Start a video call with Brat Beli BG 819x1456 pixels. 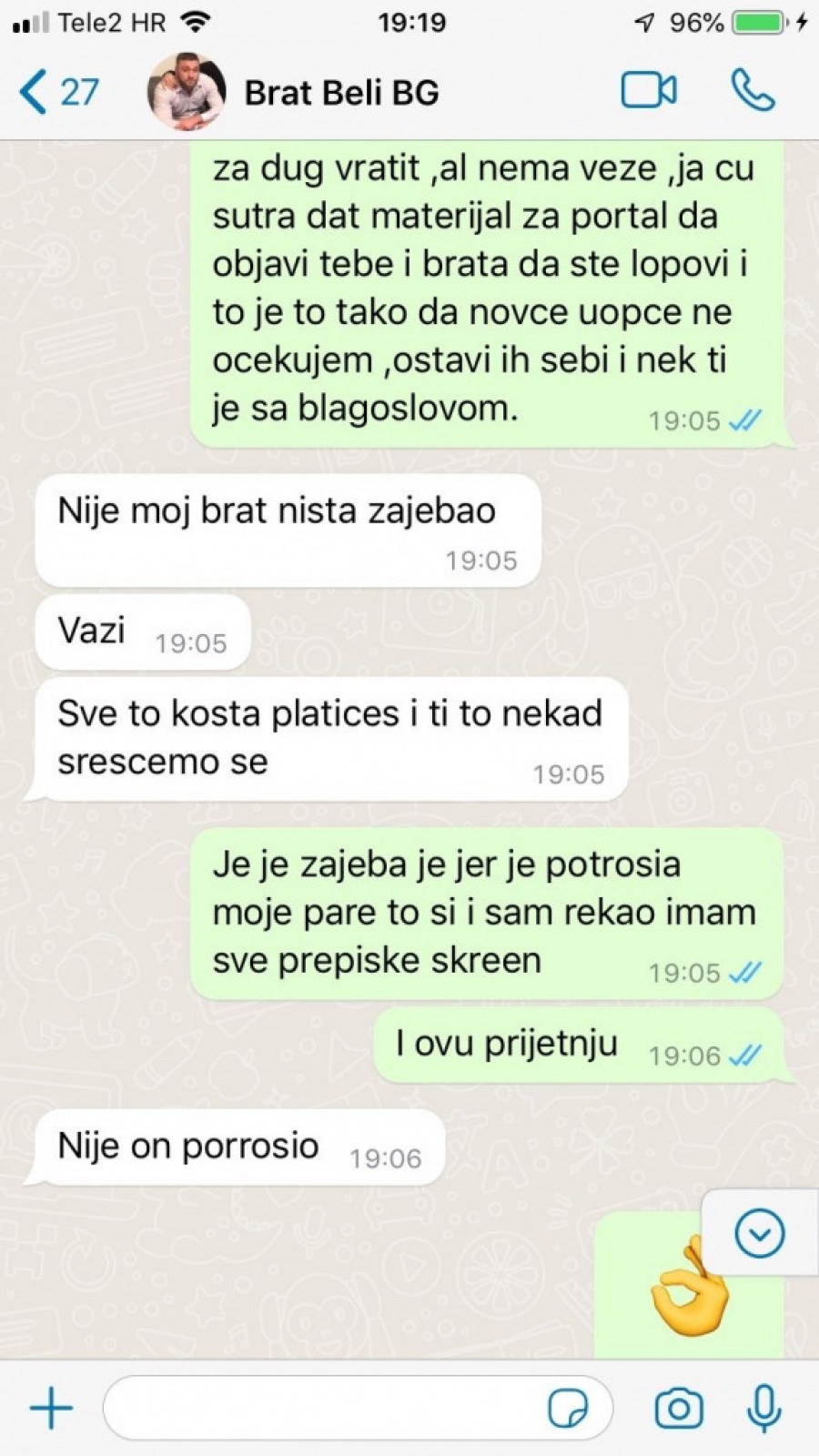648,91
